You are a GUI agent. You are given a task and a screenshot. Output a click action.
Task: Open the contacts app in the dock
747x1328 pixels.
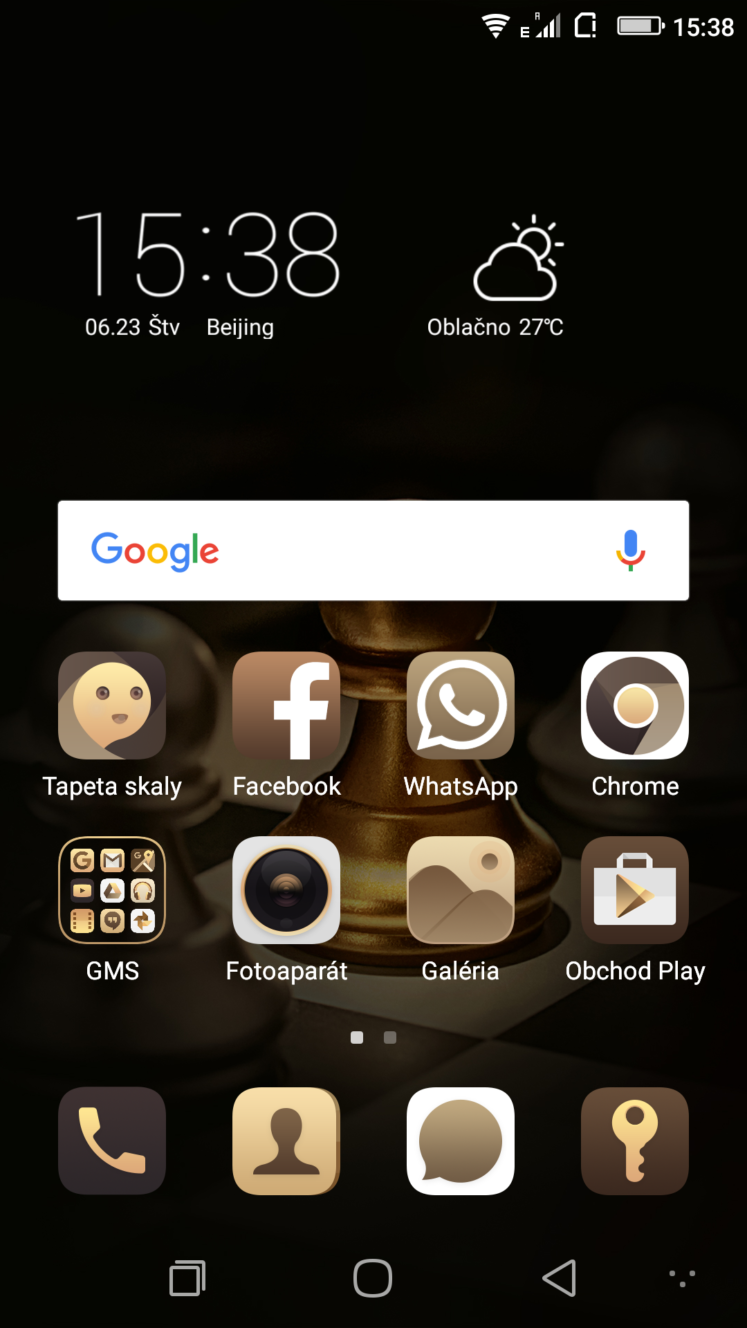286,1141
